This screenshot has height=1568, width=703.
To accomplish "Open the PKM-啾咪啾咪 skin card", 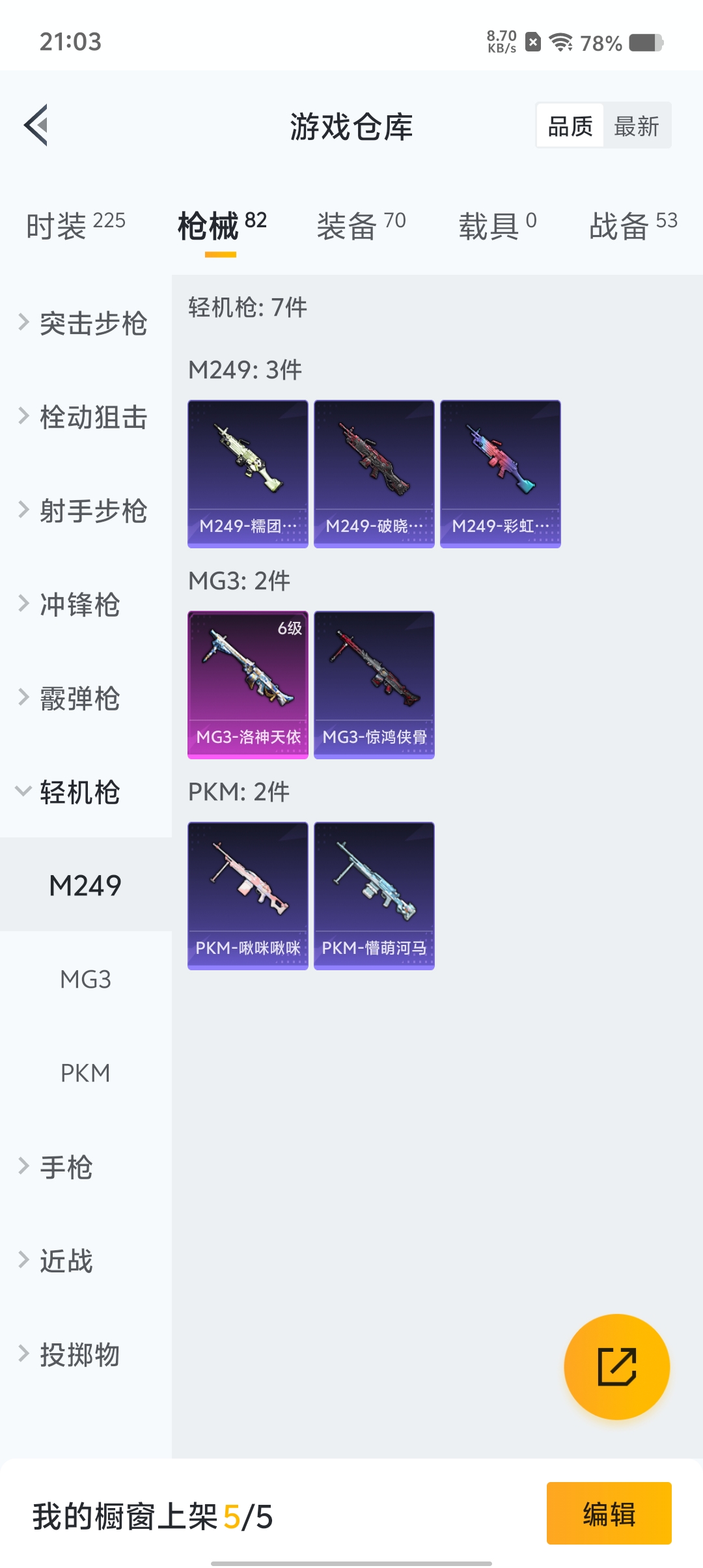I will pyautogui.click(x=247, y=896).
